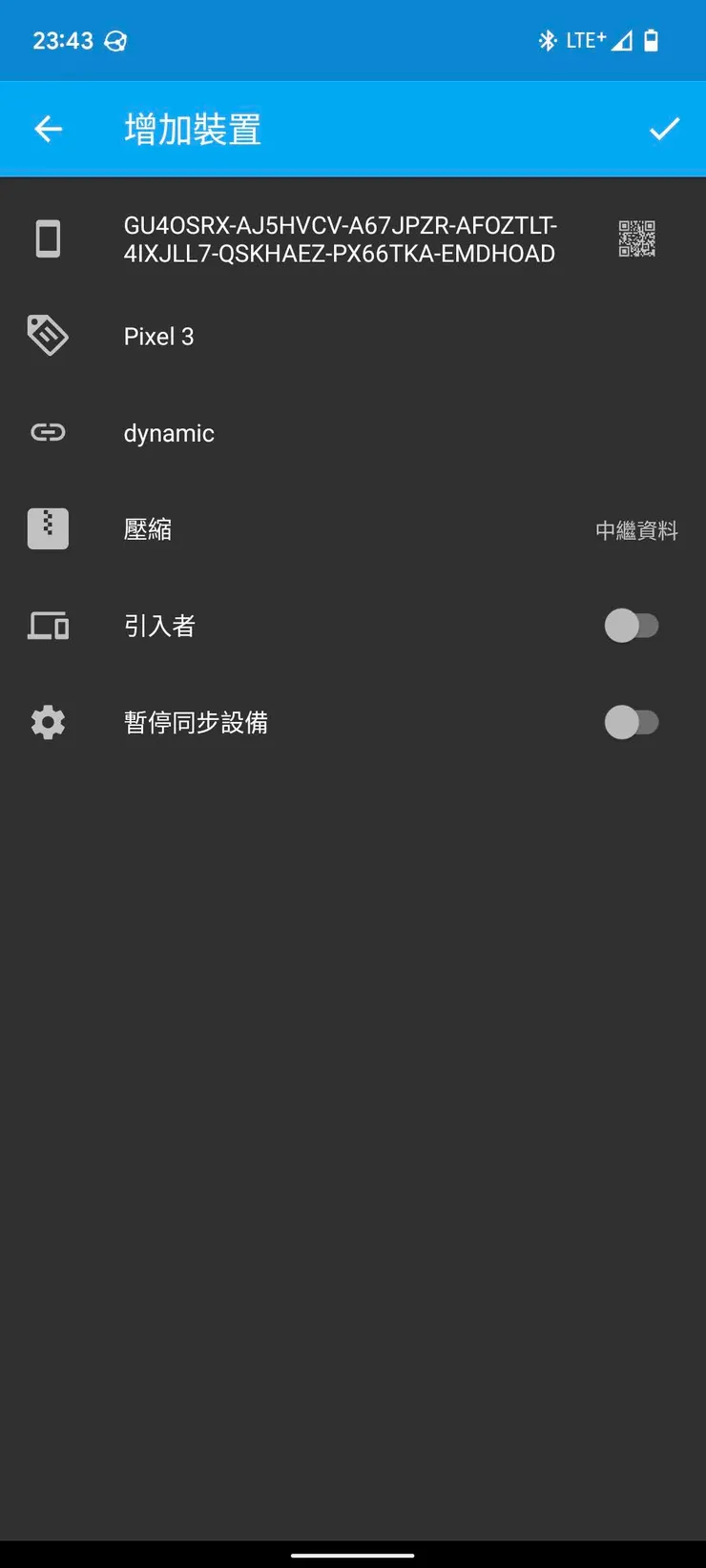Click the link icon beside dynamic address
This screenshot has height=1568, width=706.
pyautogui.click(x=48, y=432)
